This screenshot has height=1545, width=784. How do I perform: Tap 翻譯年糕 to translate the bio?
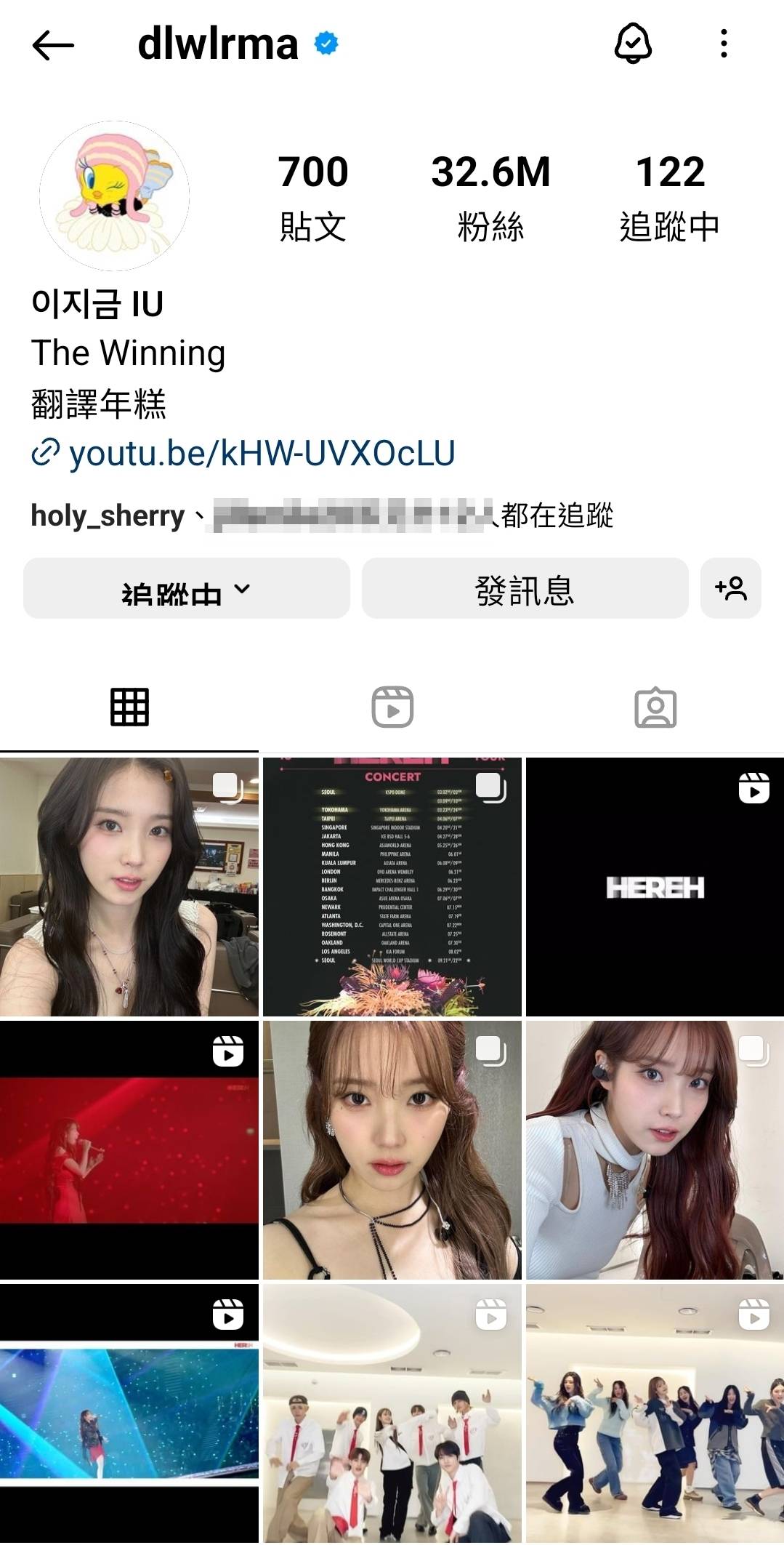point(99,404)
